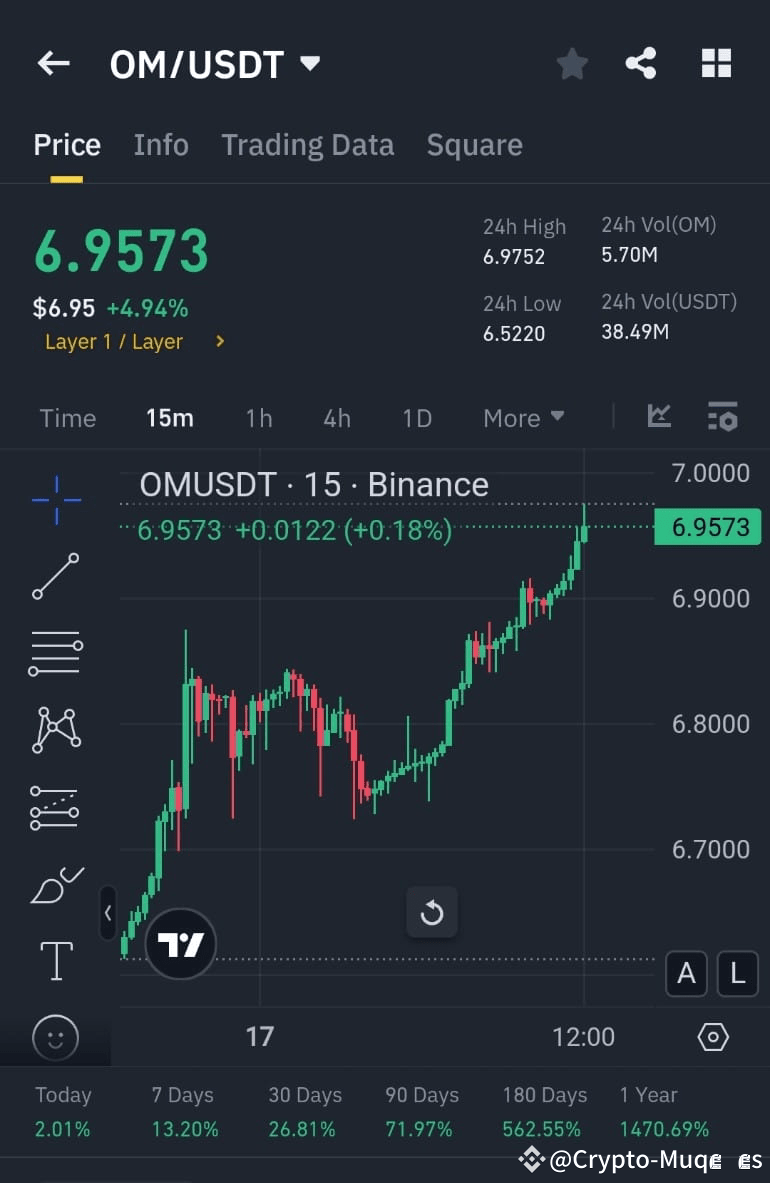The width and height of the screenshot is (770, 1183).
Task: Open the horizontal lines drawing tool
Action: coord(55,653)
